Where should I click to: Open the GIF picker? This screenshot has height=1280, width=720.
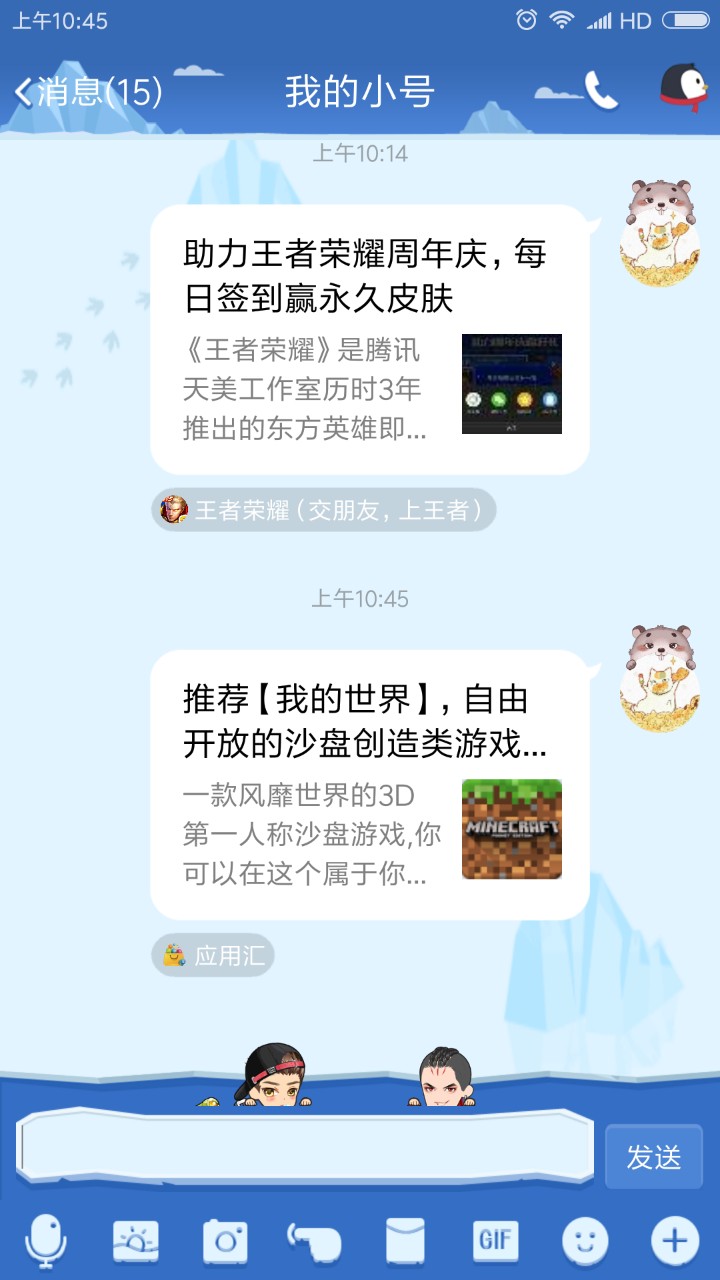(495, 1242)
